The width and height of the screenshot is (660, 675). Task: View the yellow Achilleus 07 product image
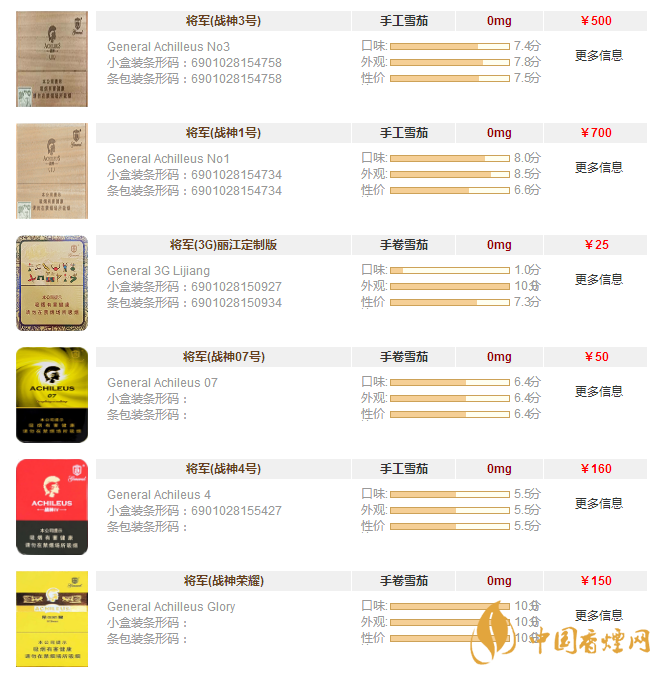[52, 395]
